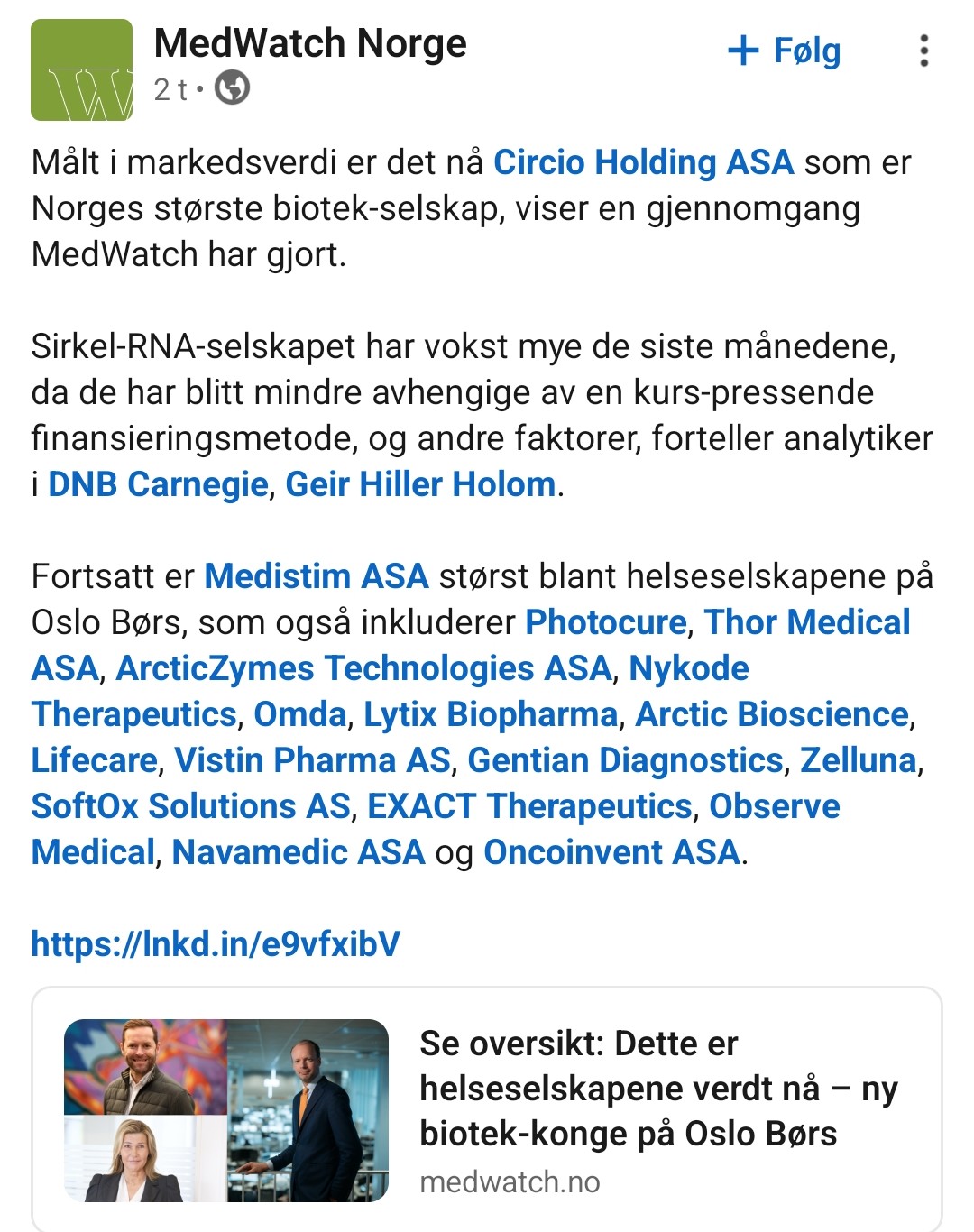Tap the Zelluna mention
974x1232 pixels.
tap(858, 760)
